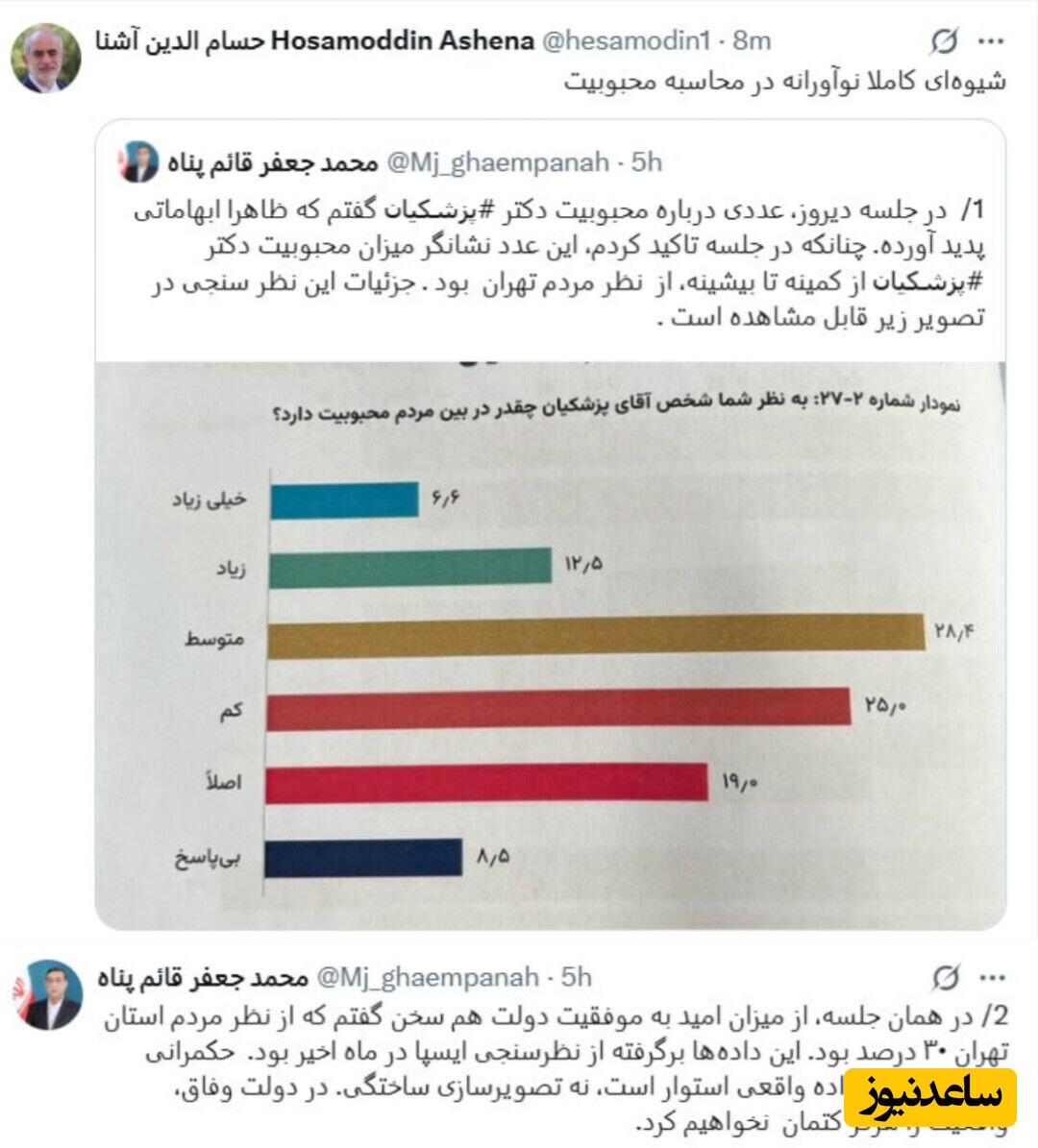The height and width of the screenshot is (1148, 1038).
Task: Open overflow menu on Hosamoddin Ashena's tweet
Action: click(x=991, y=41)
